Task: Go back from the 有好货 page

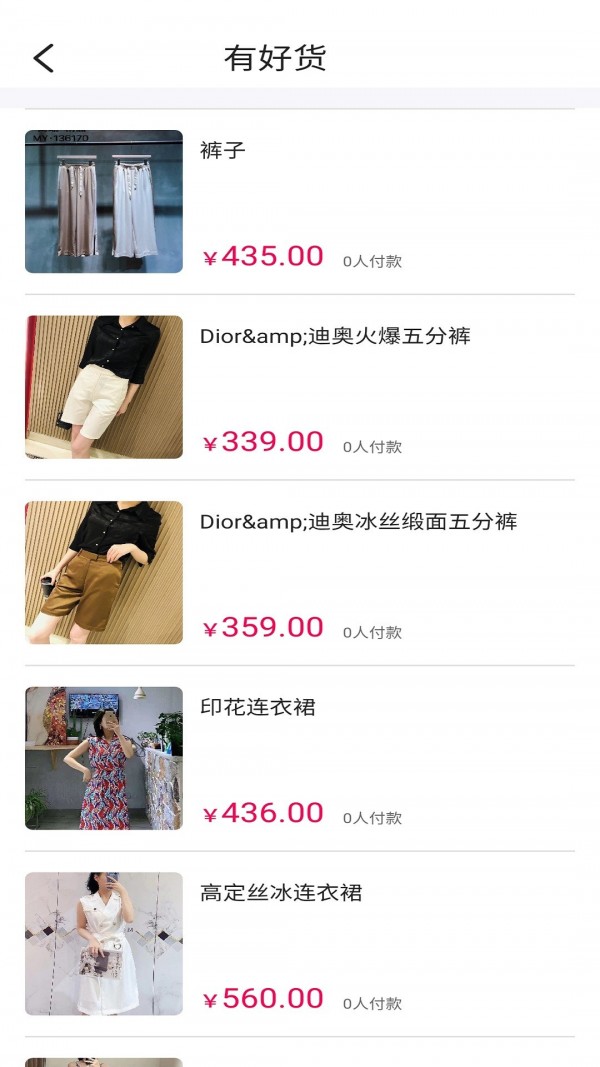Action: (x=43, y=58)
